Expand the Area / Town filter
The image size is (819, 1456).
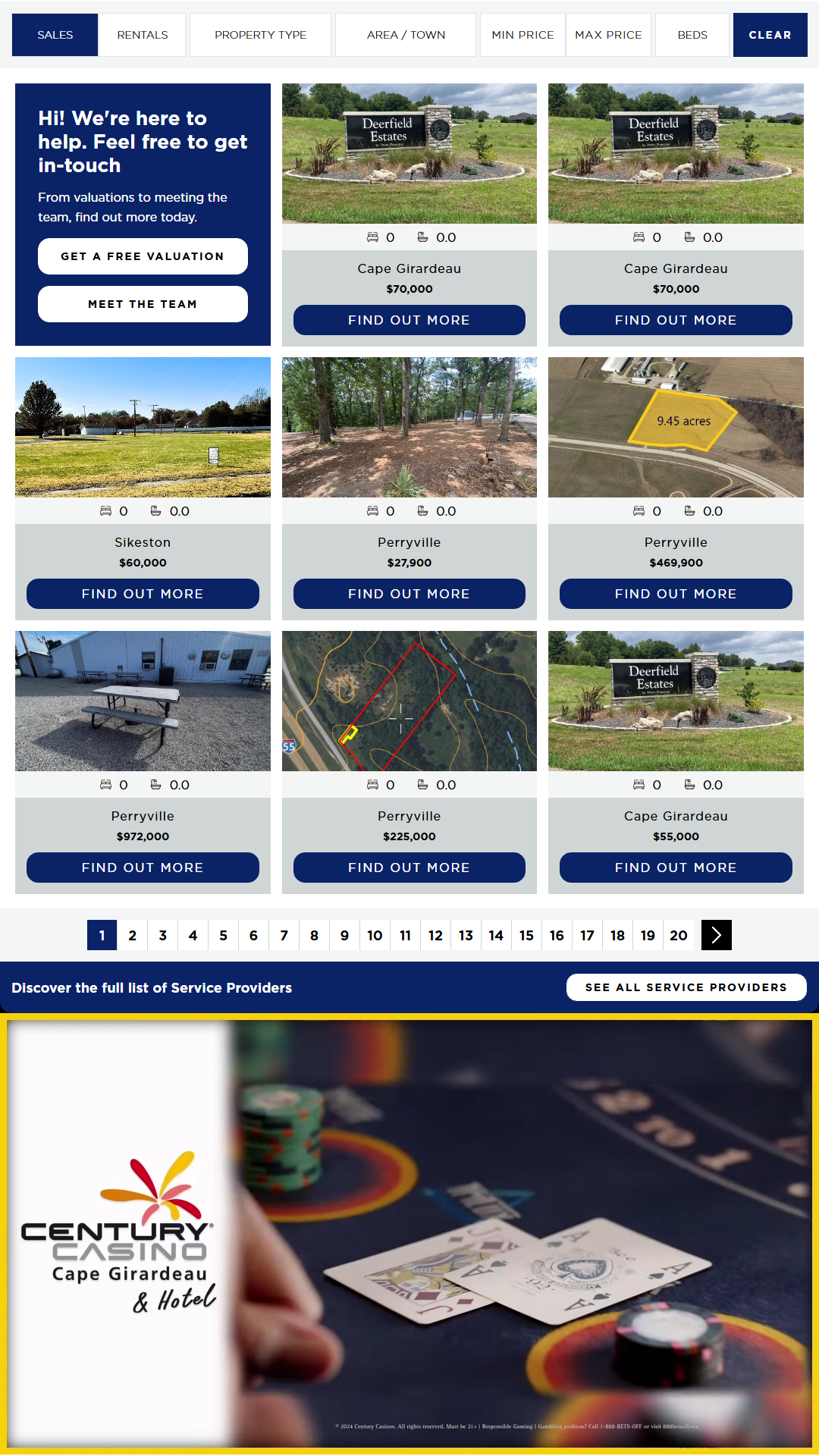[406, 35]
